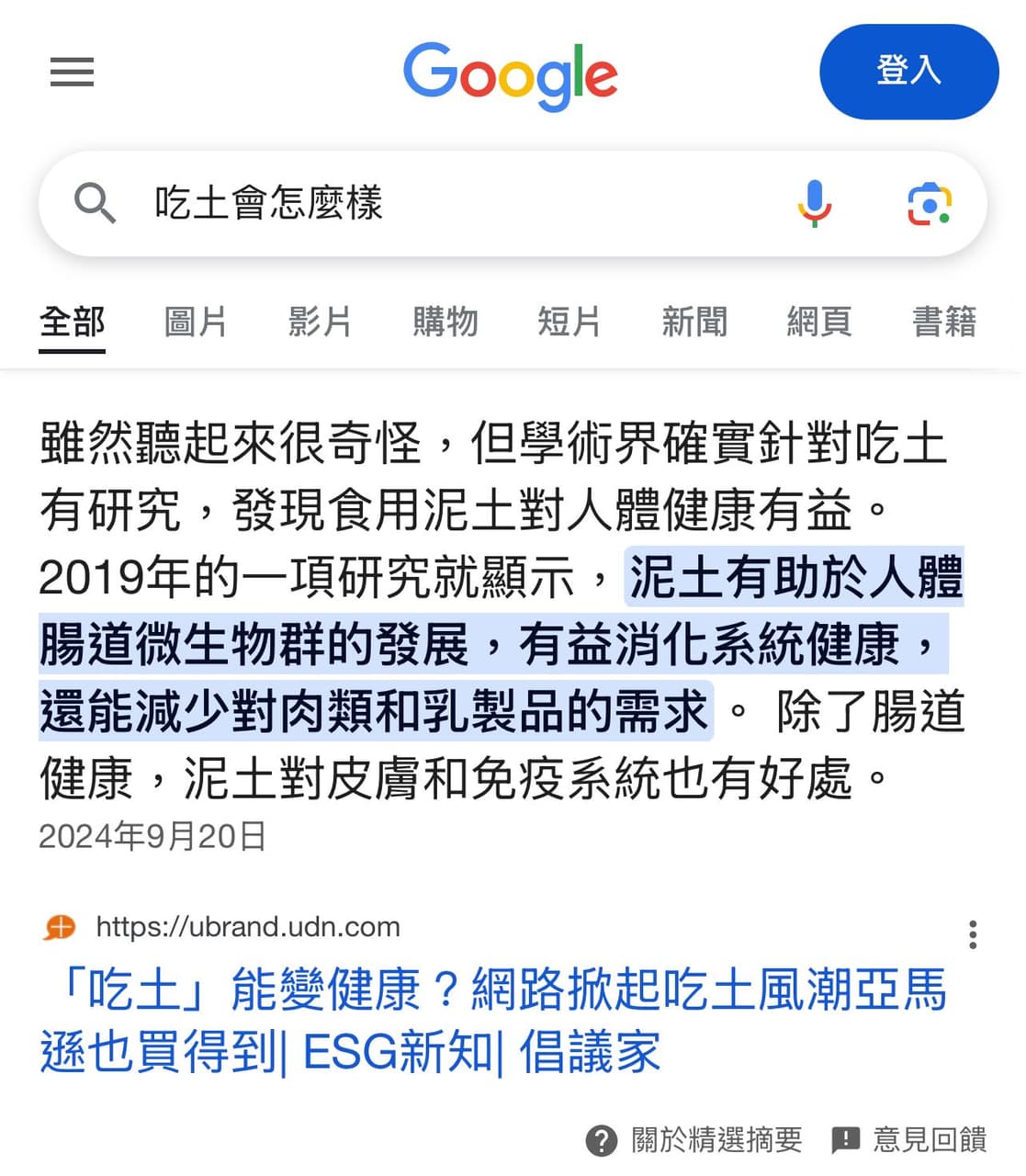
Task: Switch to the 新聞 tab
Action: pyautogui.click(x=694, y=322)
